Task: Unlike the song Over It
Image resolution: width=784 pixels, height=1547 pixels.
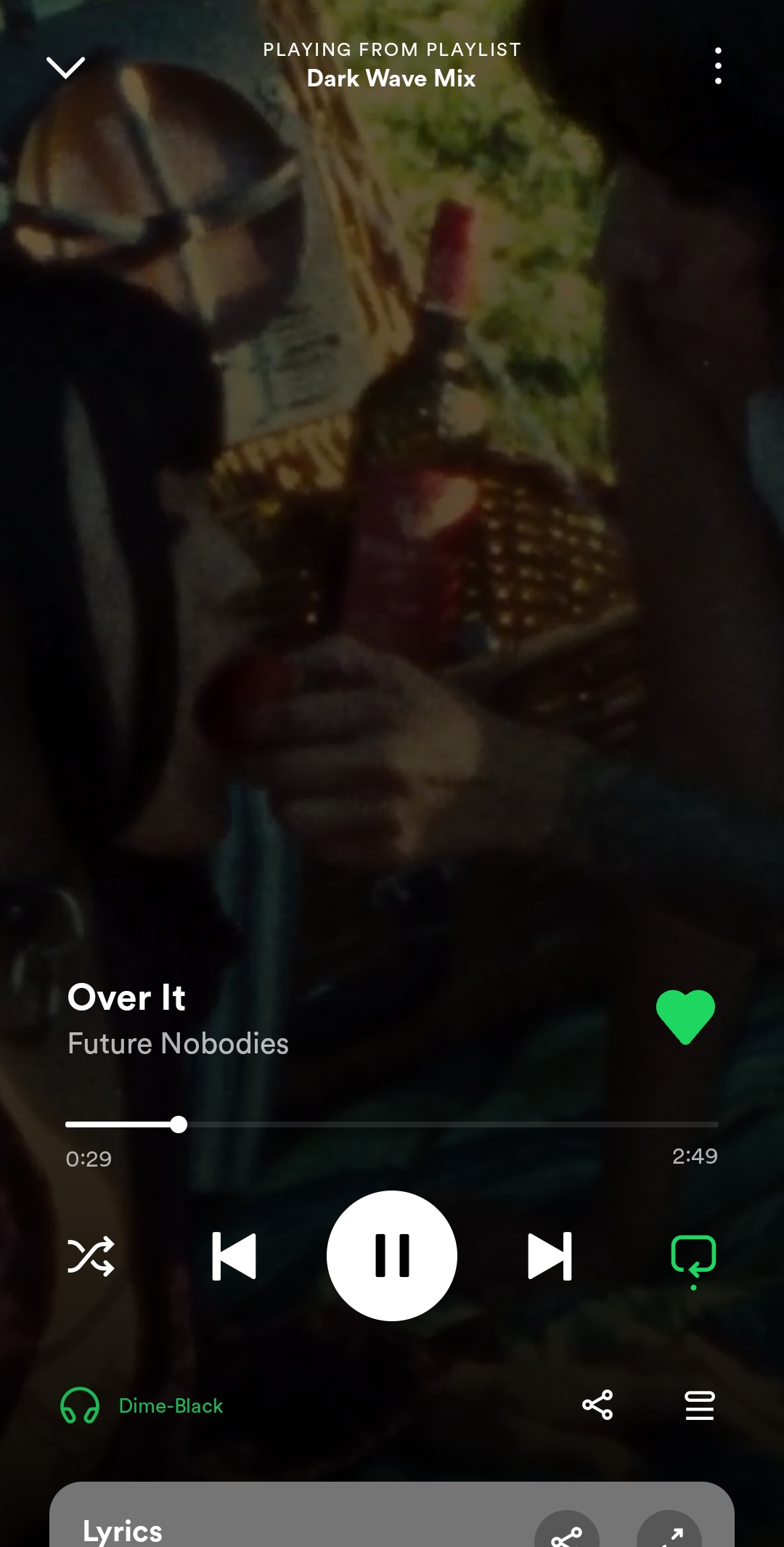Action: 685,1016
